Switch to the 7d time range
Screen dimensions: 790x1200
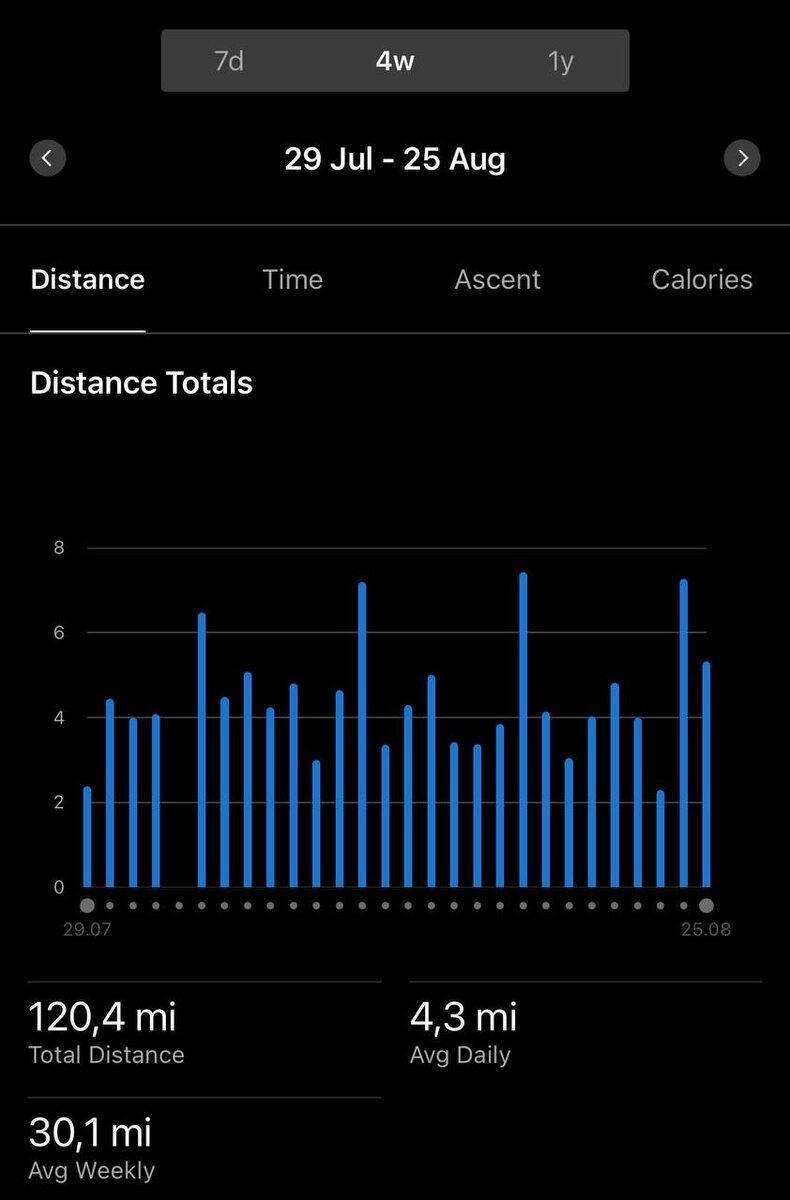pos(229,61)
